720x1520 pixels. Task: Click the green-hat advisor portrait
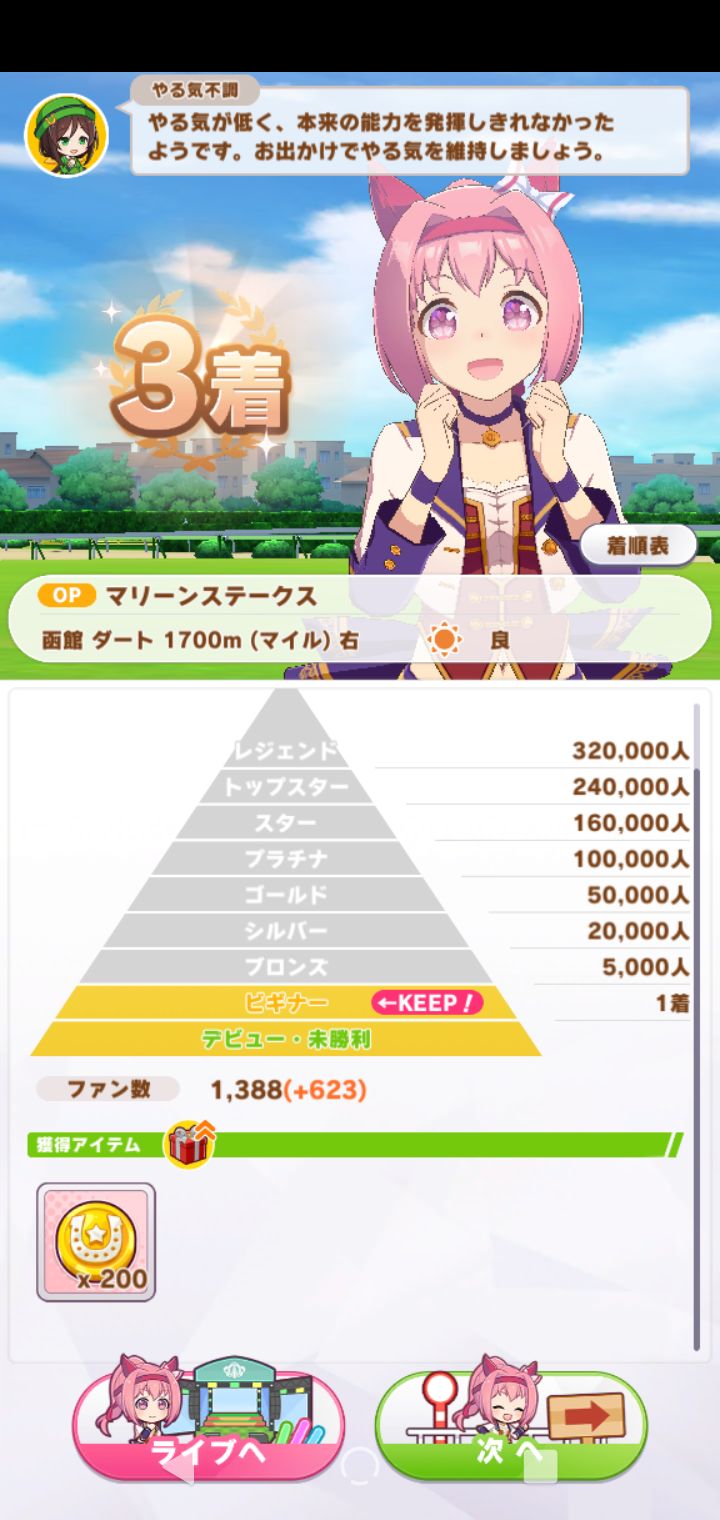[67, 137]
